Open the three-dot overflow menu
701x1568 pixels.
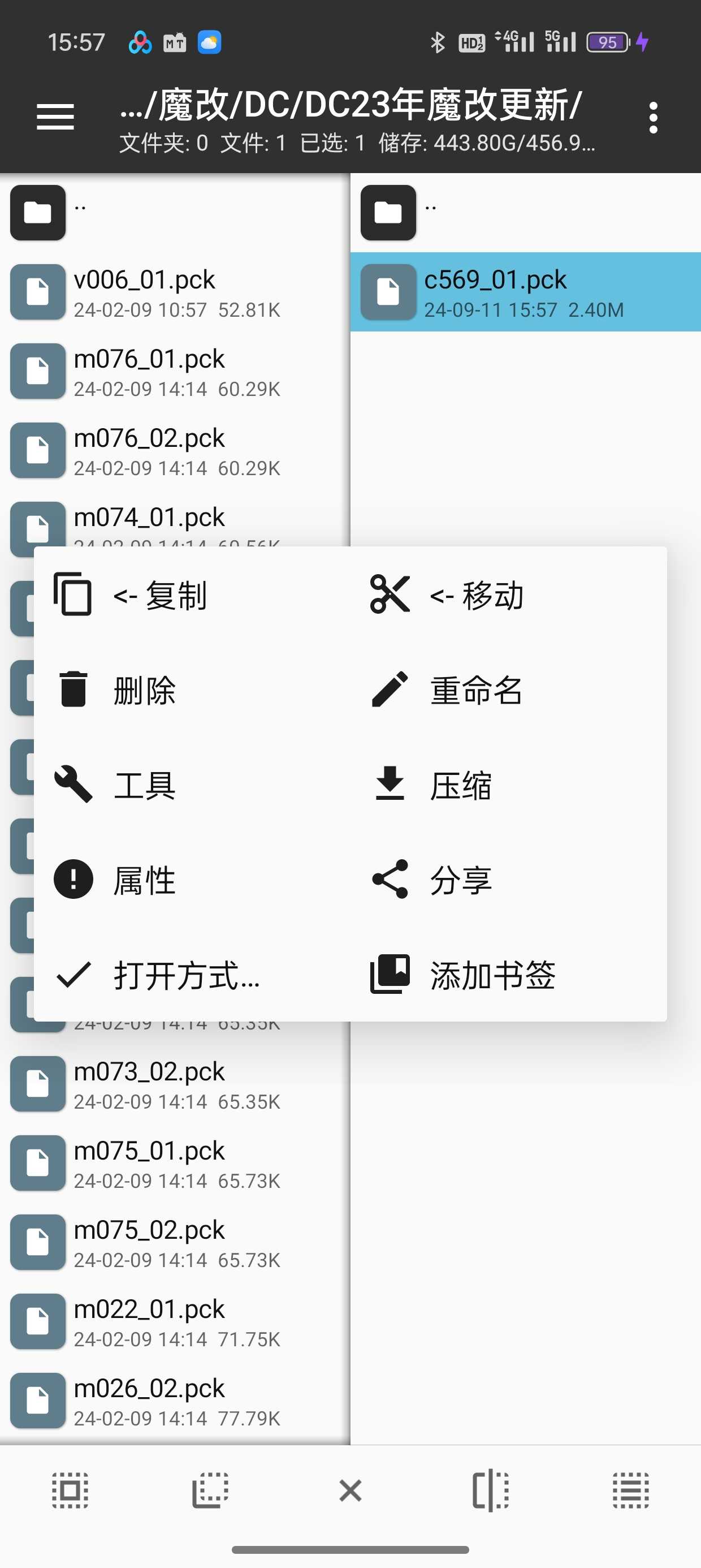(653, 118)
